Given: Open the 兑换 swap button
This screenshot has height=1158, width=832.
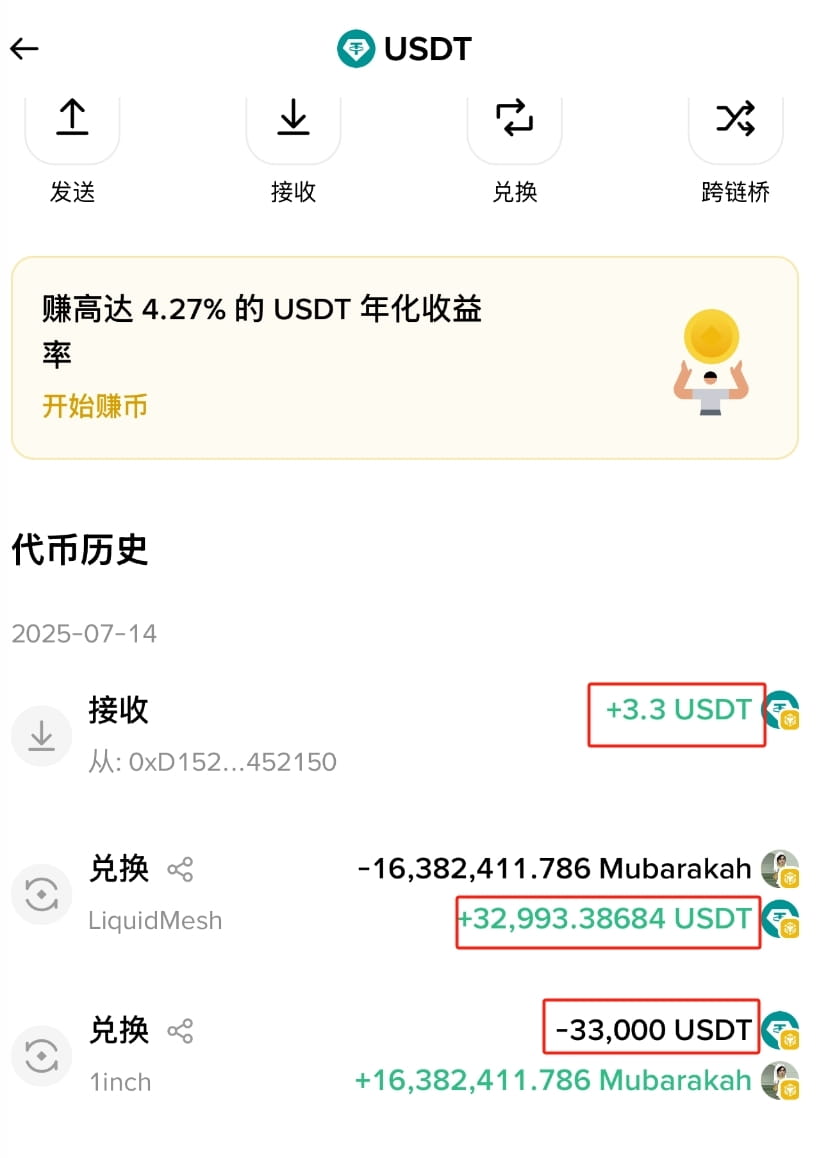Looking at the screenshot, I should (514, 123).
